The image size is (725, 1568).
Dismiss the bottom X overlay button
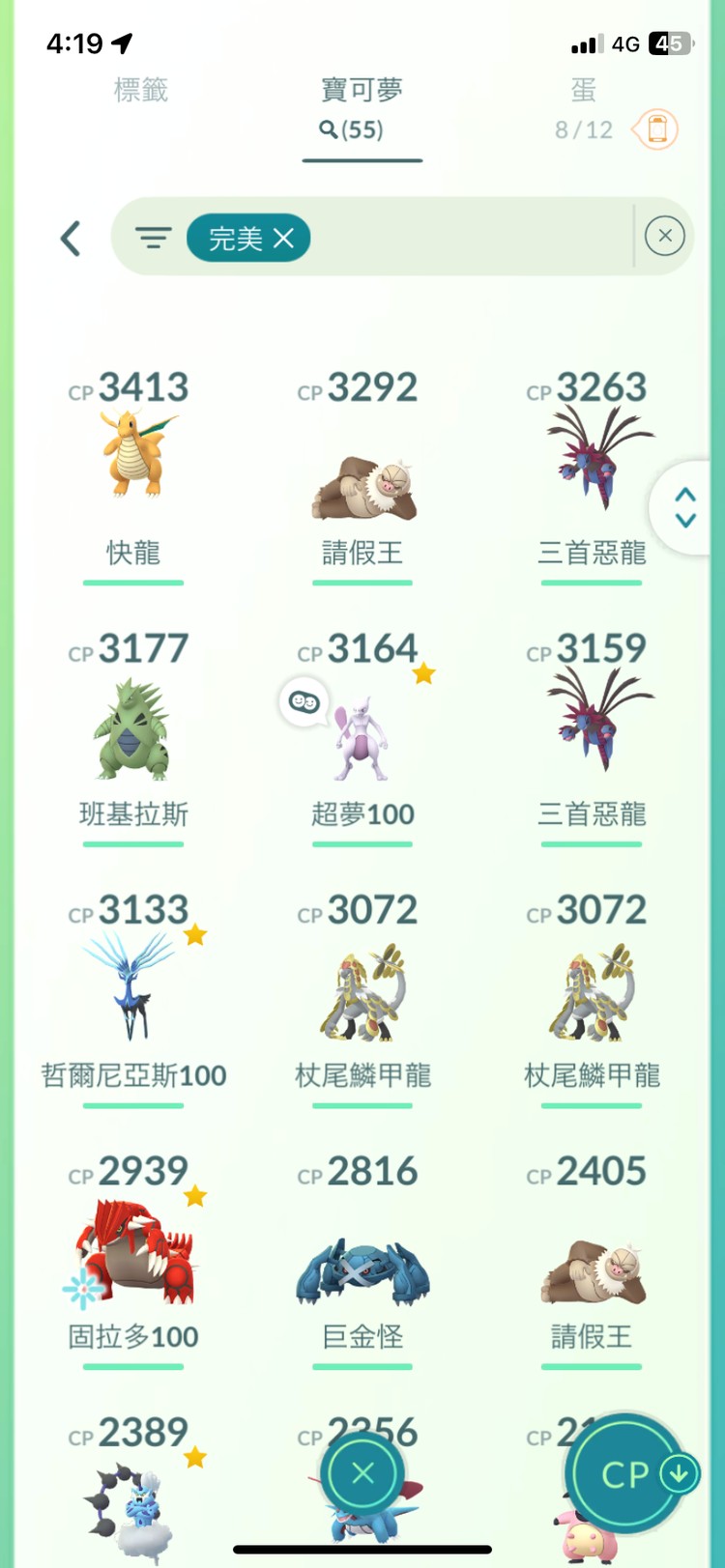pyautogui.click(x=362, y=1472)
